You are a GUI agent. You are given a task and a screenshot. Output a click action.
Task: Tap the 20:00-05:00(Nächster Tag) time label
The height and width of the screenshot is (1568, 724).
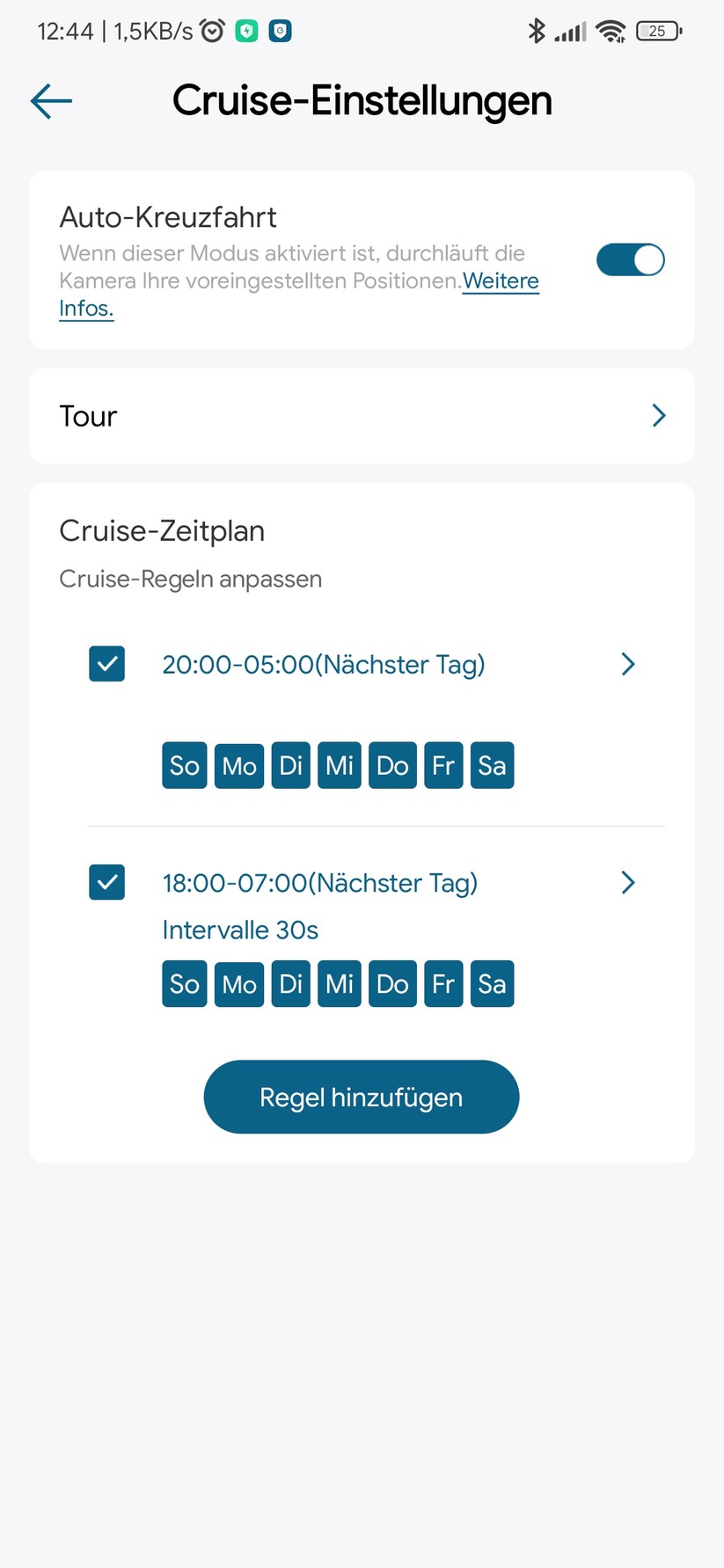[324, 664]
